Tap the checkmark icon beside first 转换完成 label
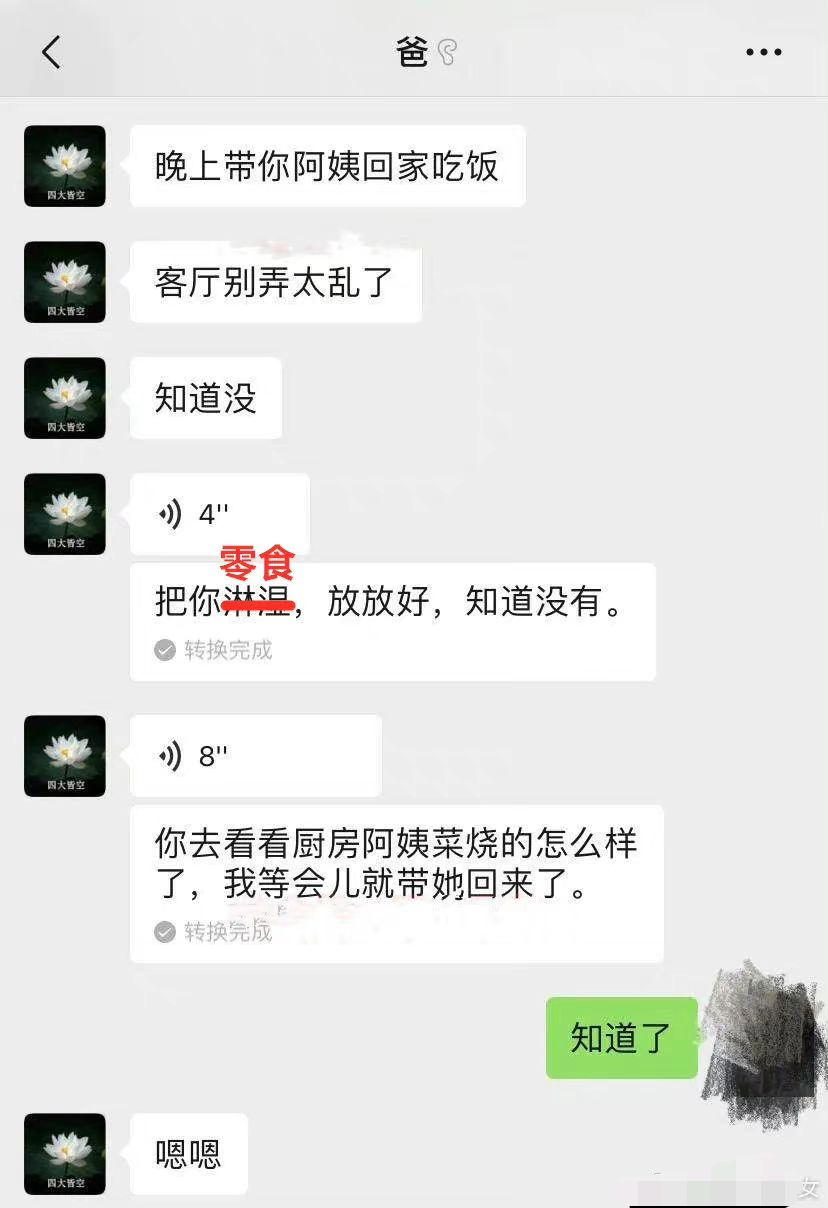 [x=163, y=650]
